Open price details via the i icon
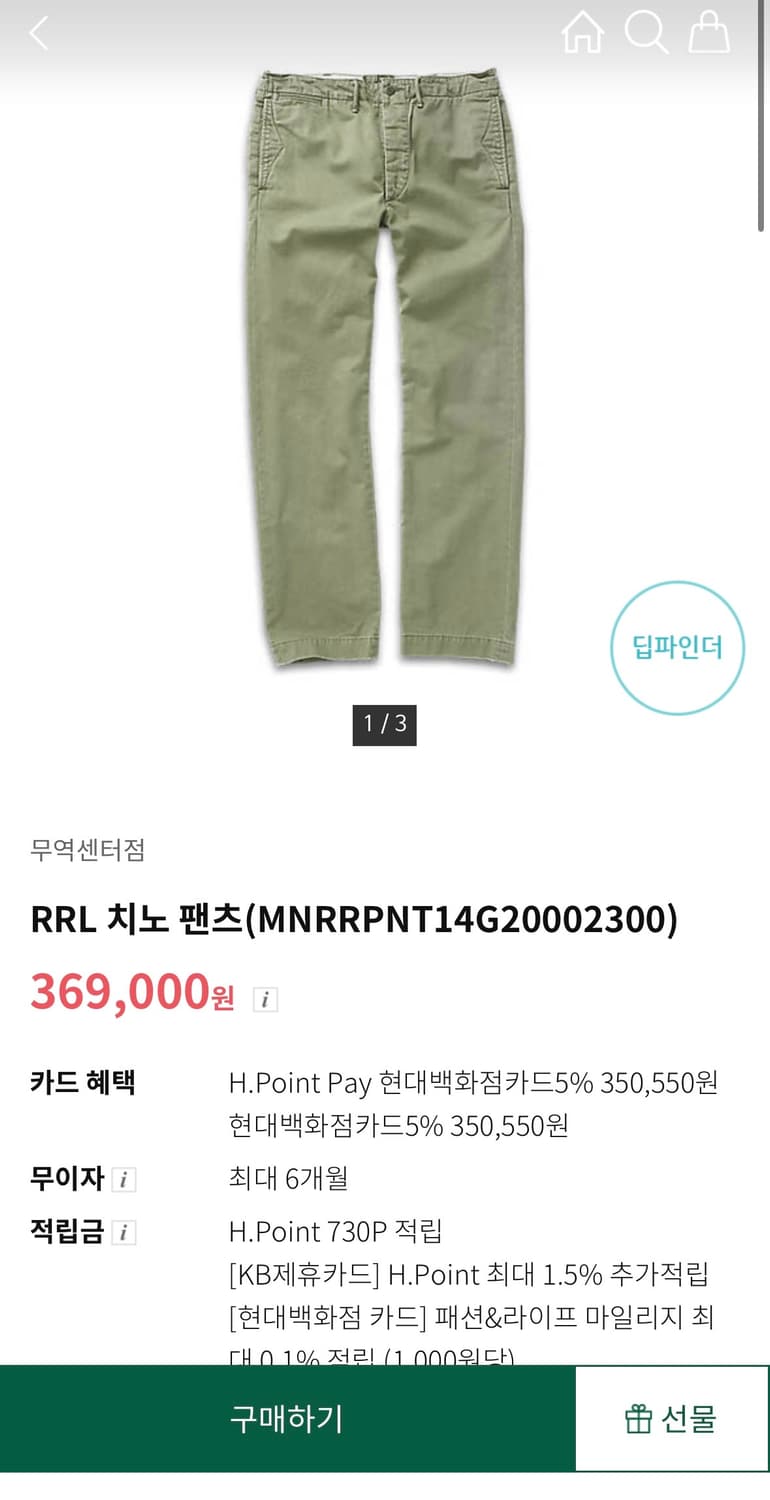The image size is (770, 1500). [266, 998]
